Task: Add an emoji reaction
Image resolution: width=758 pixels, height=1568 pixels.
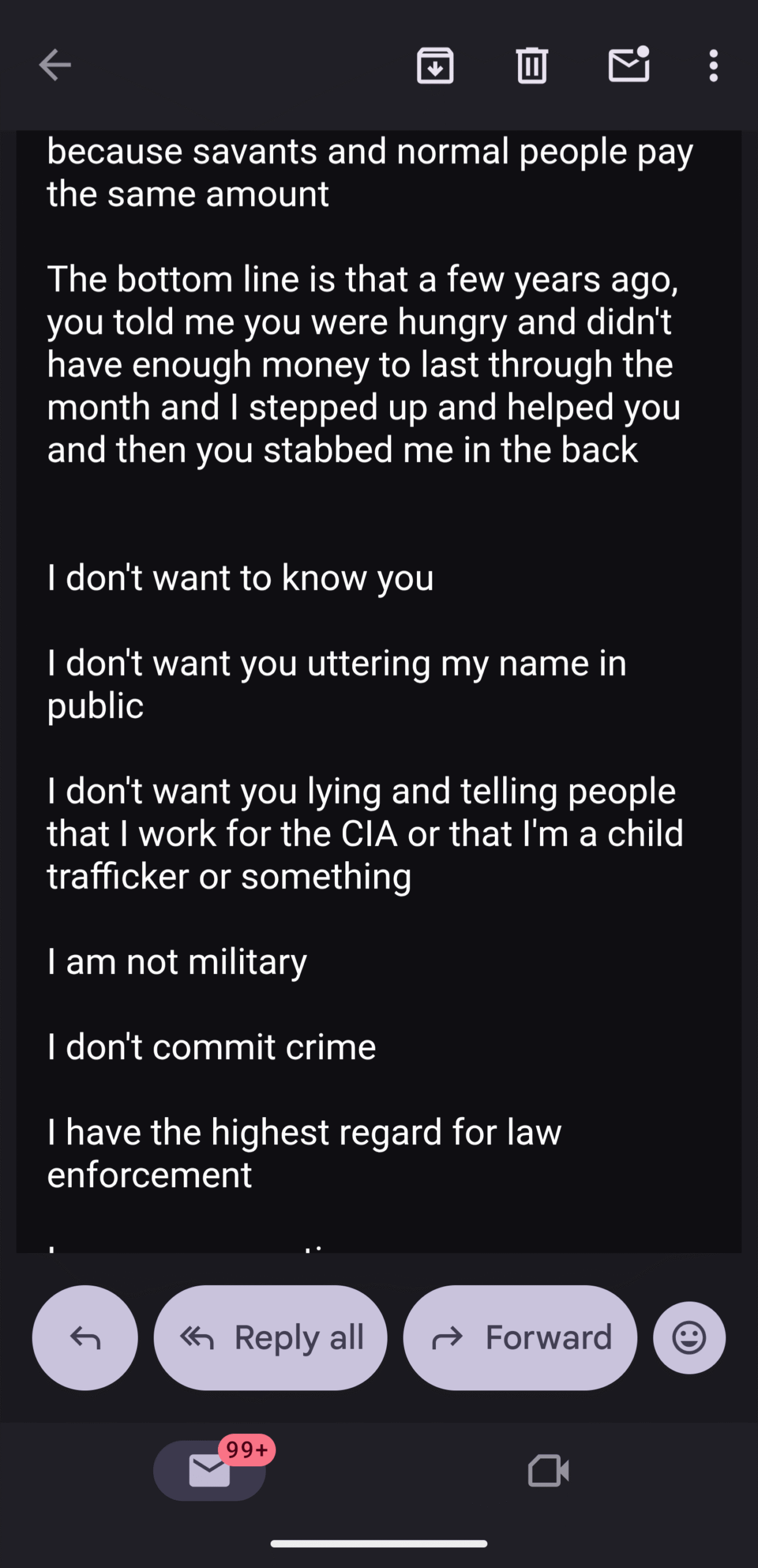Action: click(x=689, y=1337)
